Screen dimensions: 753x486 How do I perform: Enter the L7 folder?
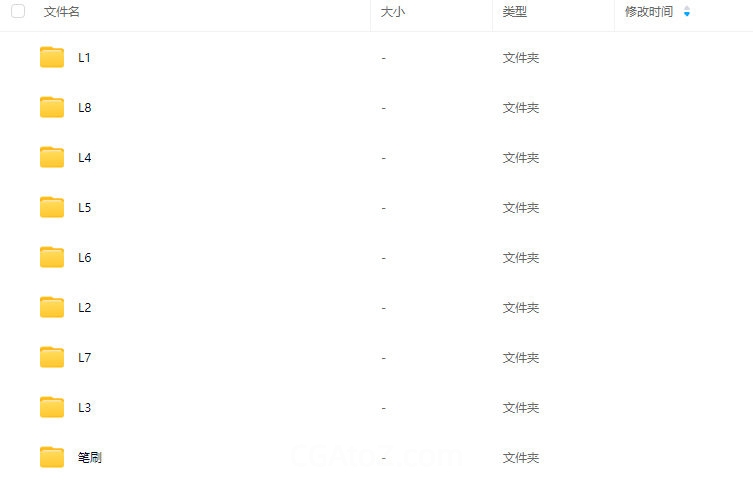tap(84, 358)
